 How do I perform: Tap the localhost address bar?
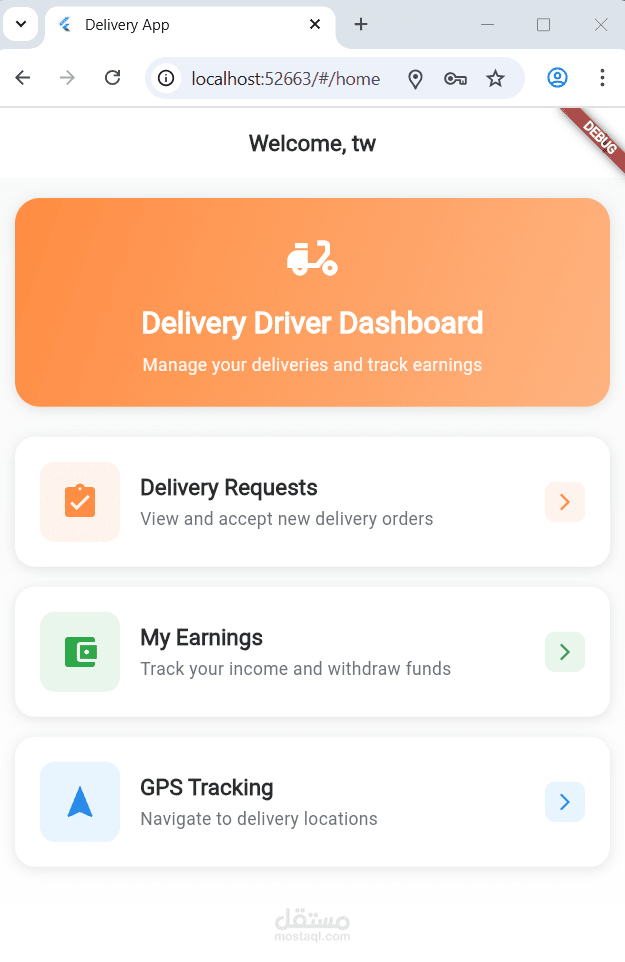click(285, 79)
